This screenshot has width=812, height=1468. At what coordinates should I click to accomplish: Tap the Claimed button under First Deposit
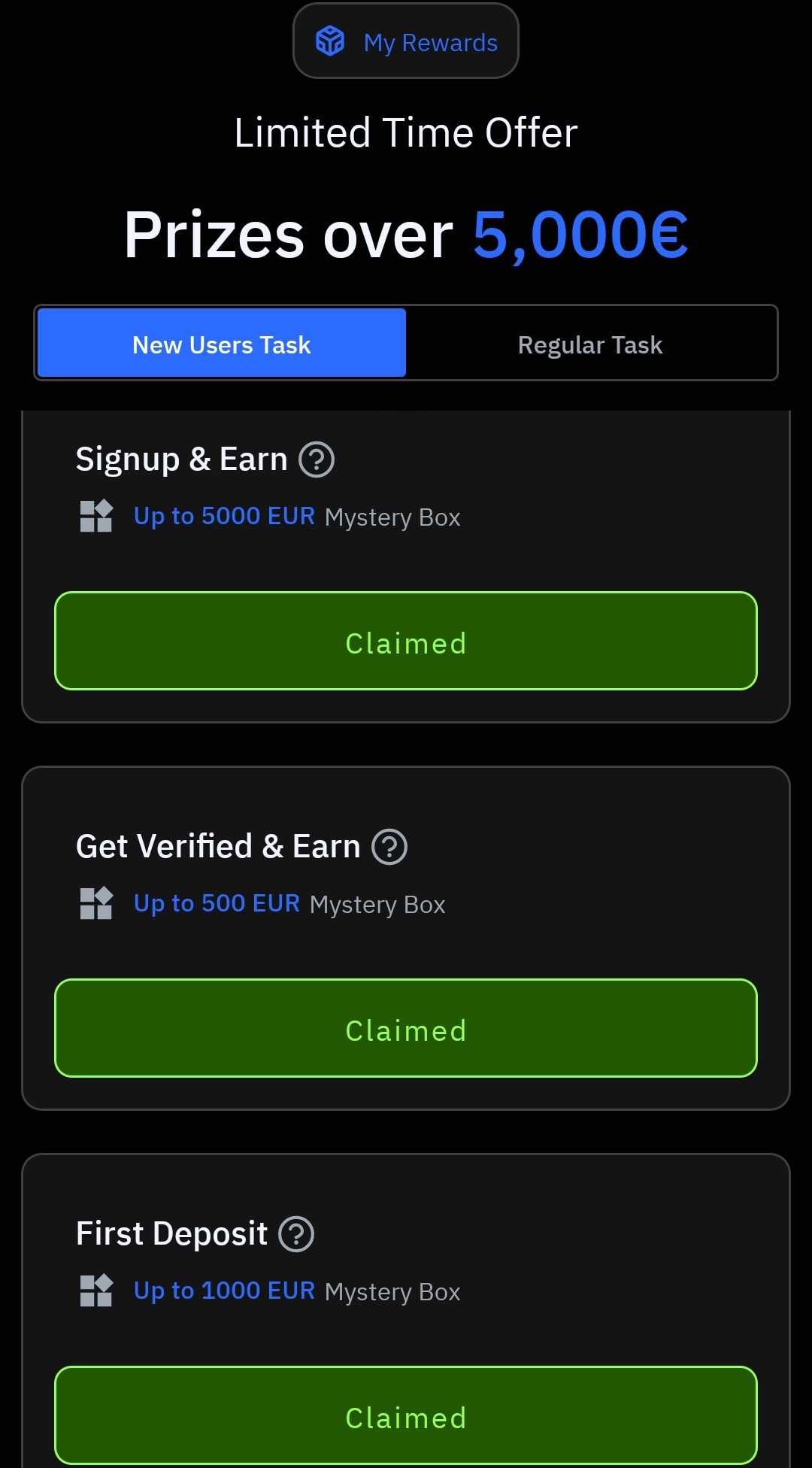(x=406, y=1415)
